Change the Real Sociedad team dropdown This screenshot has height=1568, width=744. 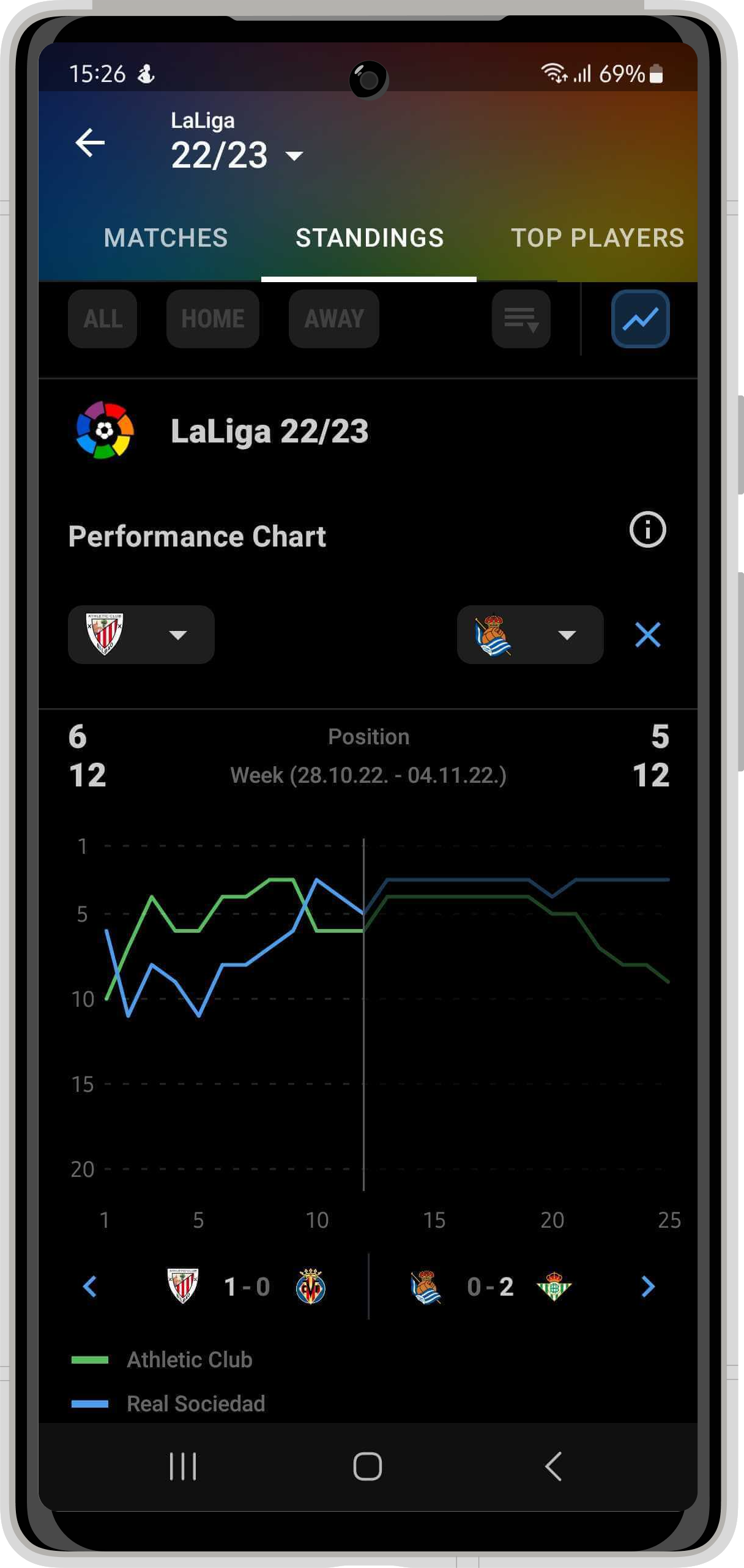point(530,635)
